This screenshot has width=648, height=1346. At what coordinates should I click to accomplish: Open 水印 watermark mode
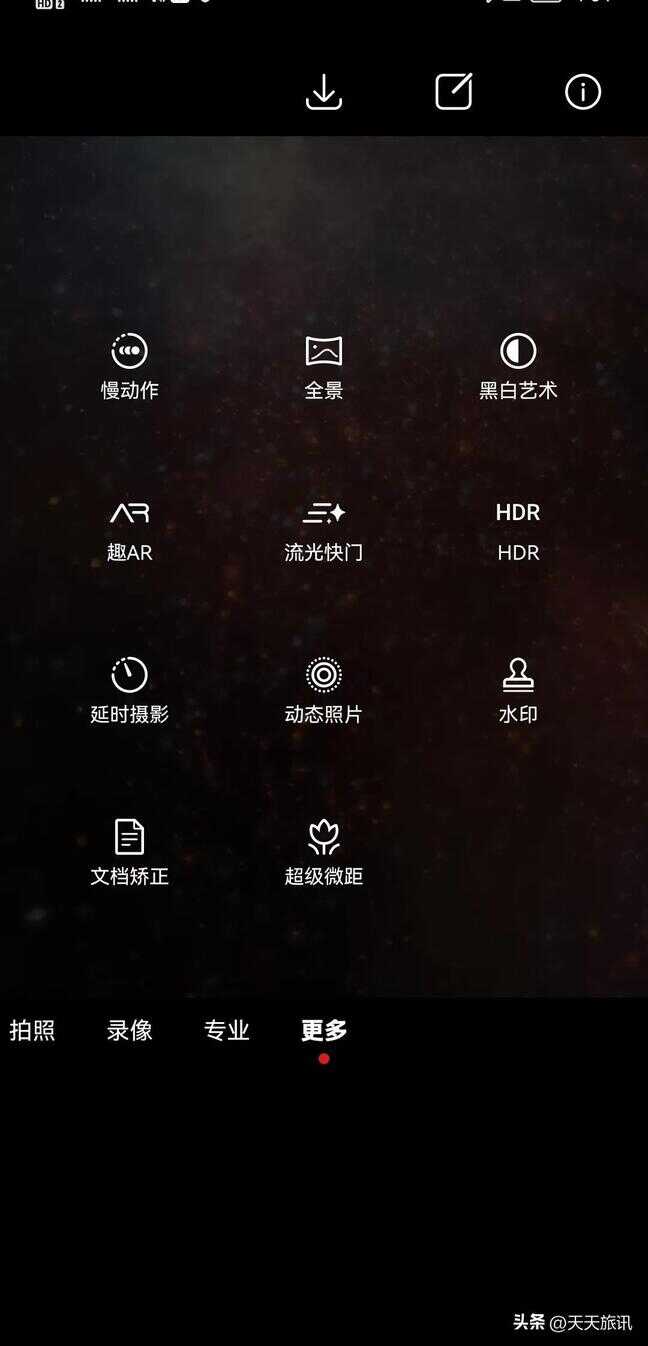(518, 690)
